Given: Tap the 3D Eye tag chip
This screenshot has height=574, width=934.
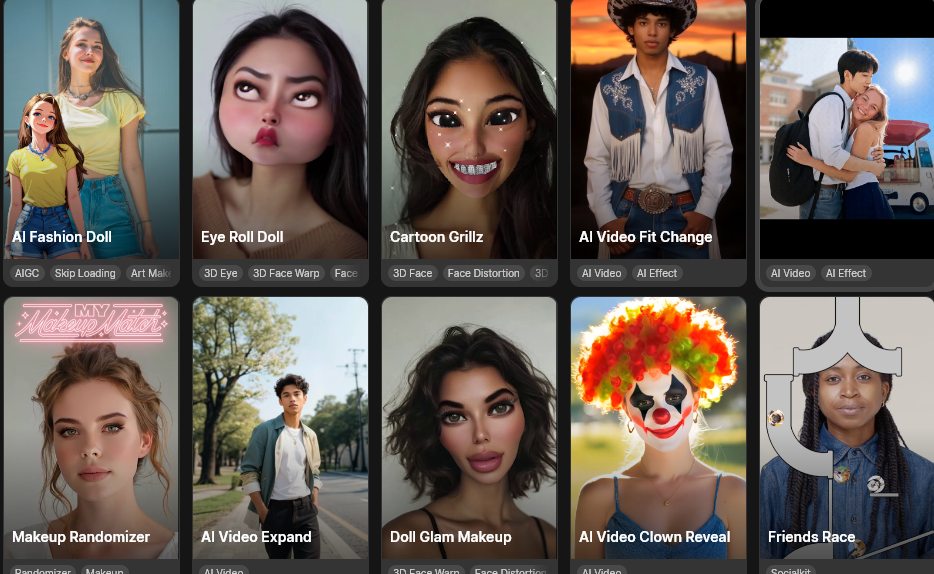Looking at the screenshot, I should [x=220, y=273].
